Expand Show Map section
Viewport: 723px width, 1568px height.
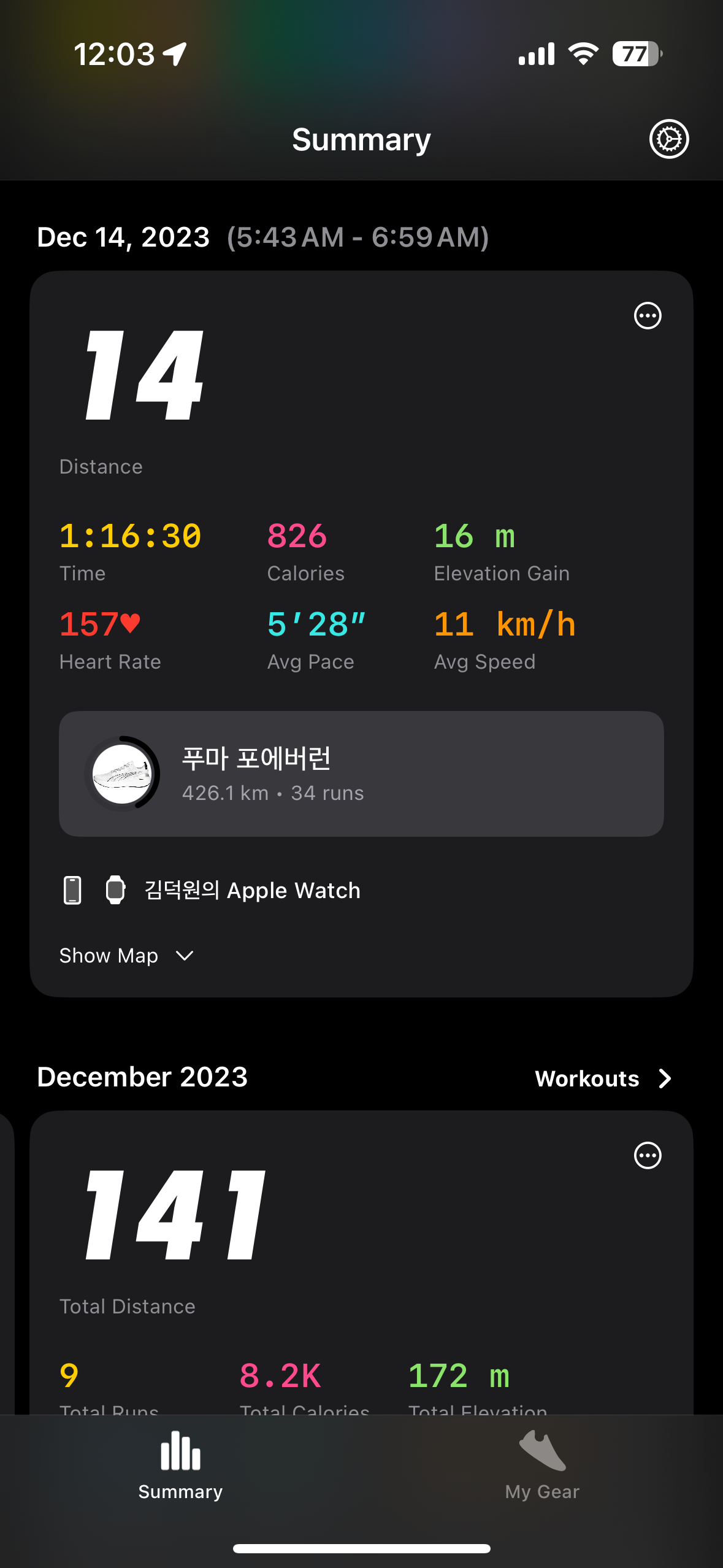pyautogui.click(x=127, y=956)
